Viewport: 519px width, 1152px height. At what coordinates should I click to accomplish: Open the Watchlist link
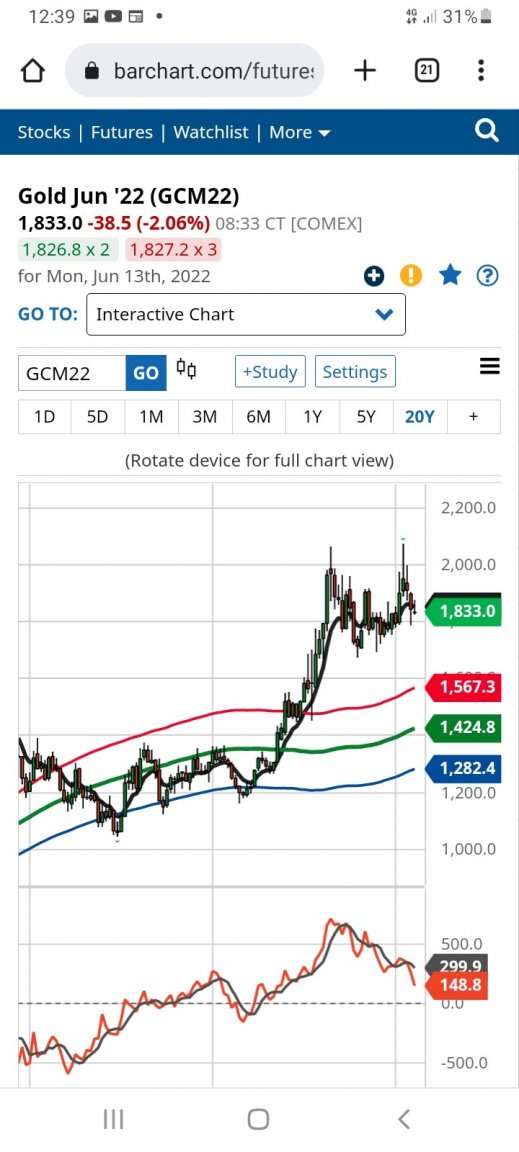click(x=210, y=132)
